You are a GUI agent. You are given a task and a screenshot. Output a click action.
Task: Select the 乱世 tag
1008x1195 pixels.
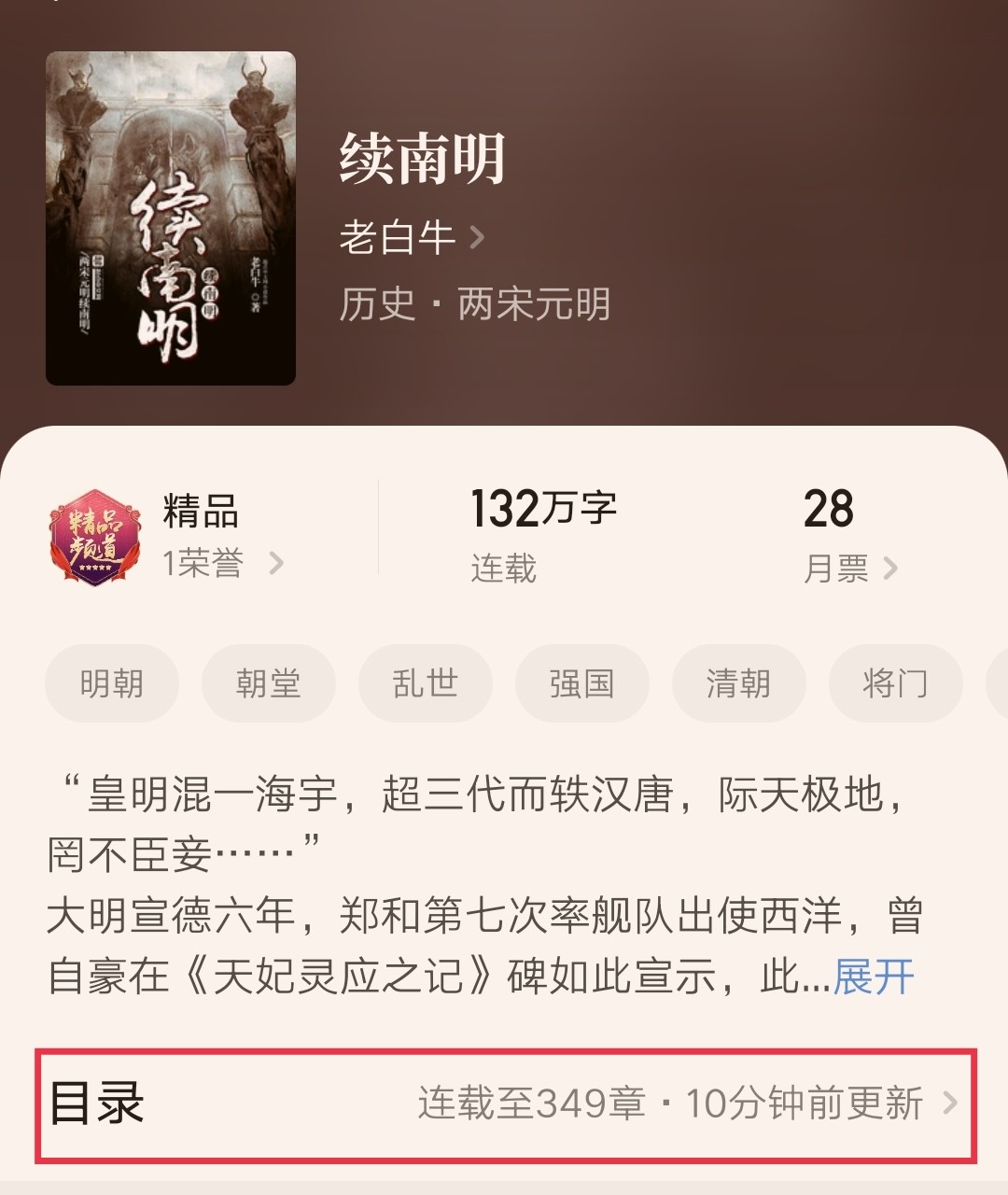(x=426, y=684)
